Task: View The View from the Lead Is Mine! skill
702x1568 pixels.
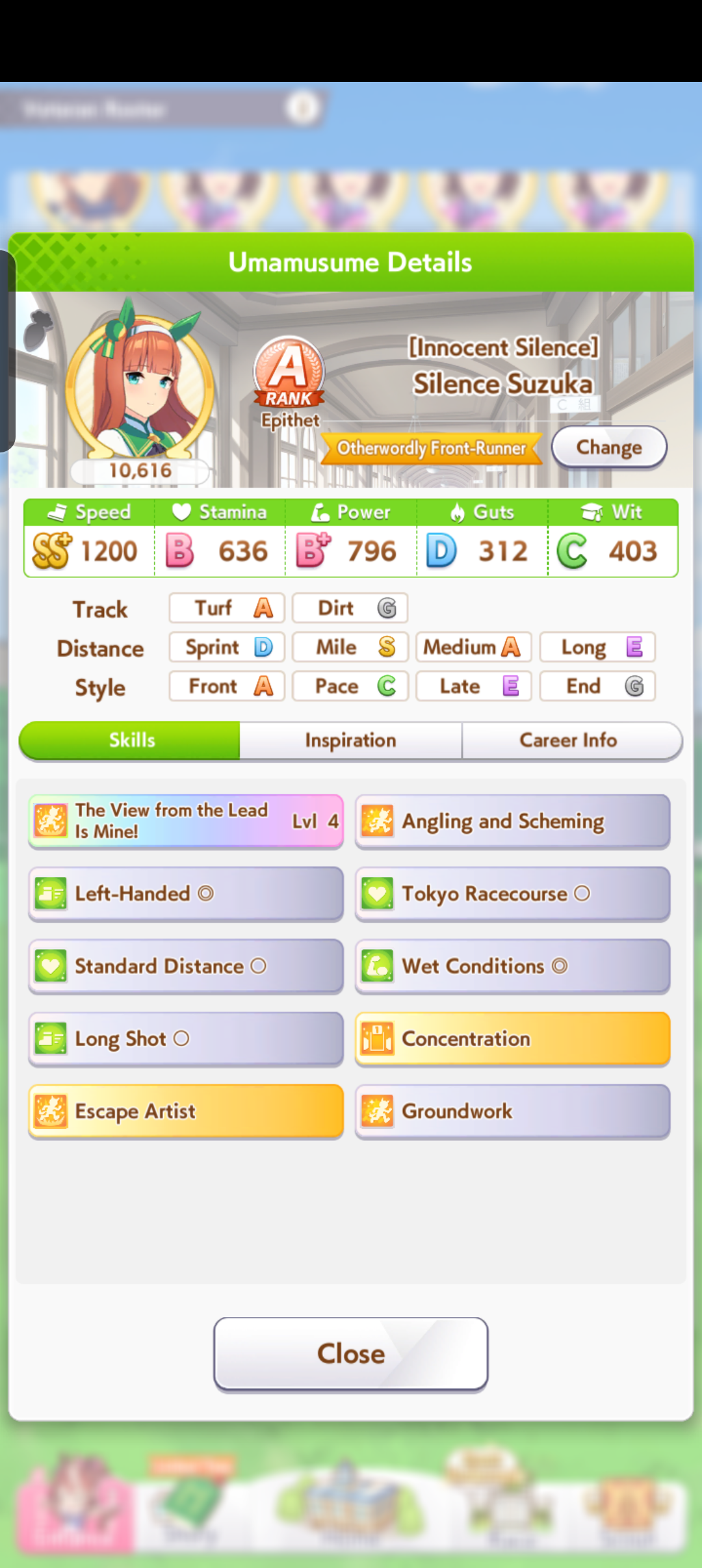Action: click(x=186, y=821)
